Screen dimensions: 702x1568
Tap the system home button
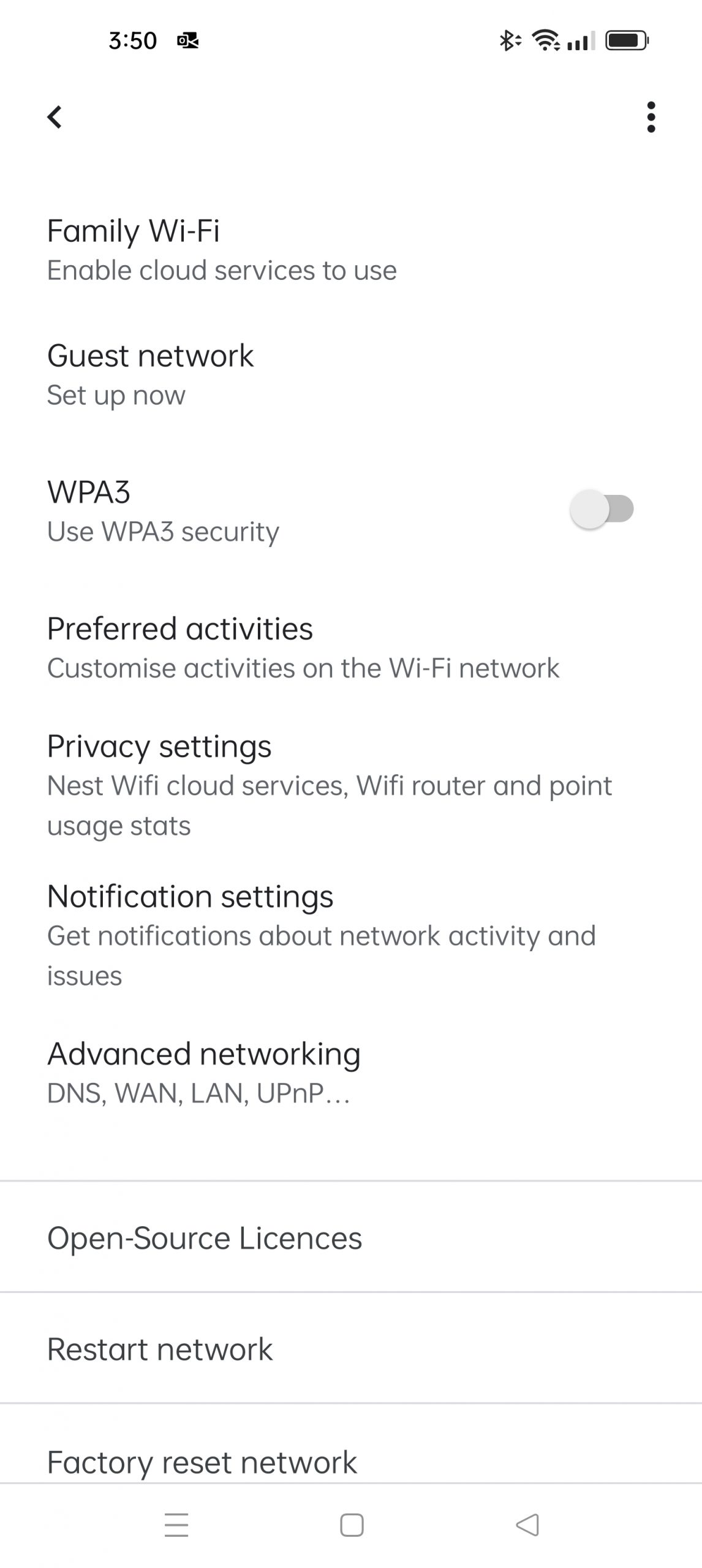click(352, 1525)
